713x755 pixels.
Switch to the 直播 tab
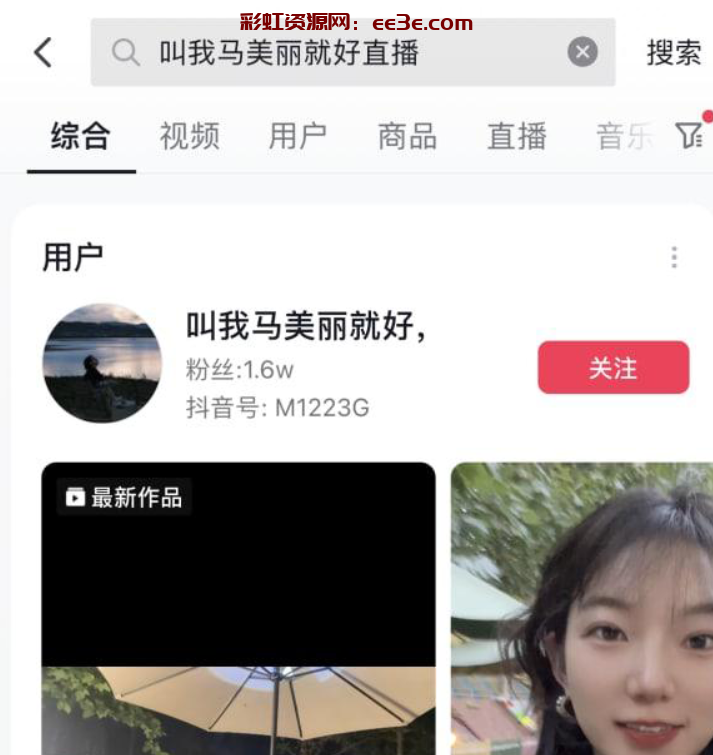516,136
